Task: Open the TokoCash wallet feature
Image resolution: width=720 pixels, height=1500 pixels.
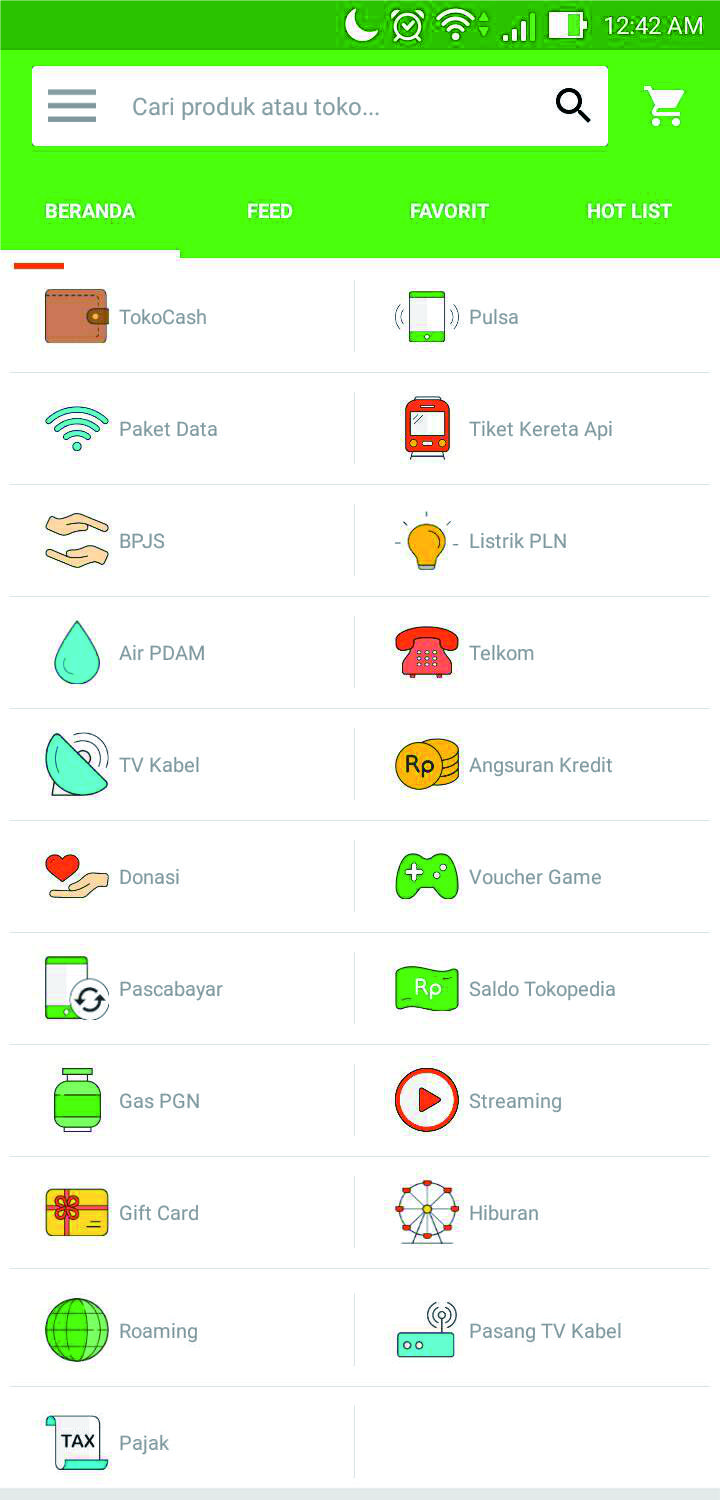Action: click(x=75, y=316)
